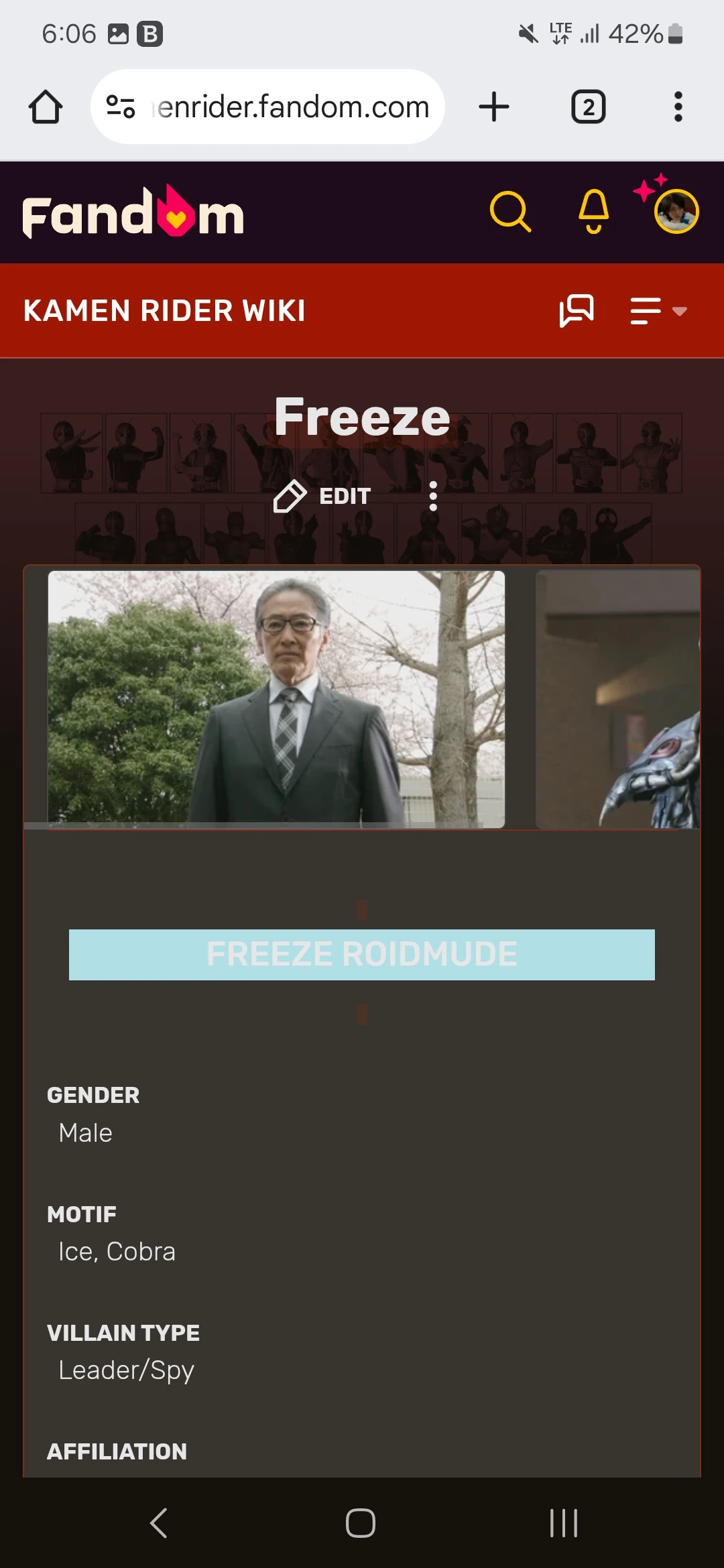The height and width of the screenshot is (1568, 724).
Task: View the human-form image of Freeze
Action: (276, 699)
